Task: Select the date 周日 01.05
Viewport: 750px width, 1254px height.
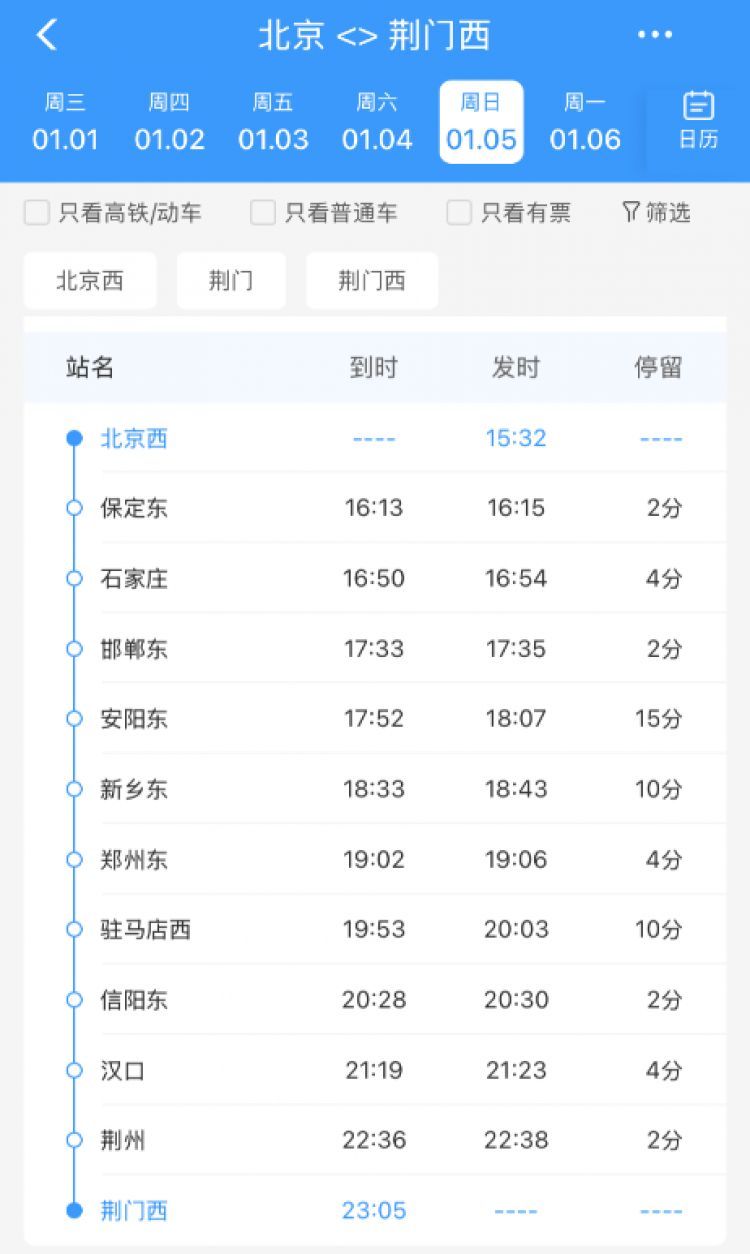Action: coord(481,122)
